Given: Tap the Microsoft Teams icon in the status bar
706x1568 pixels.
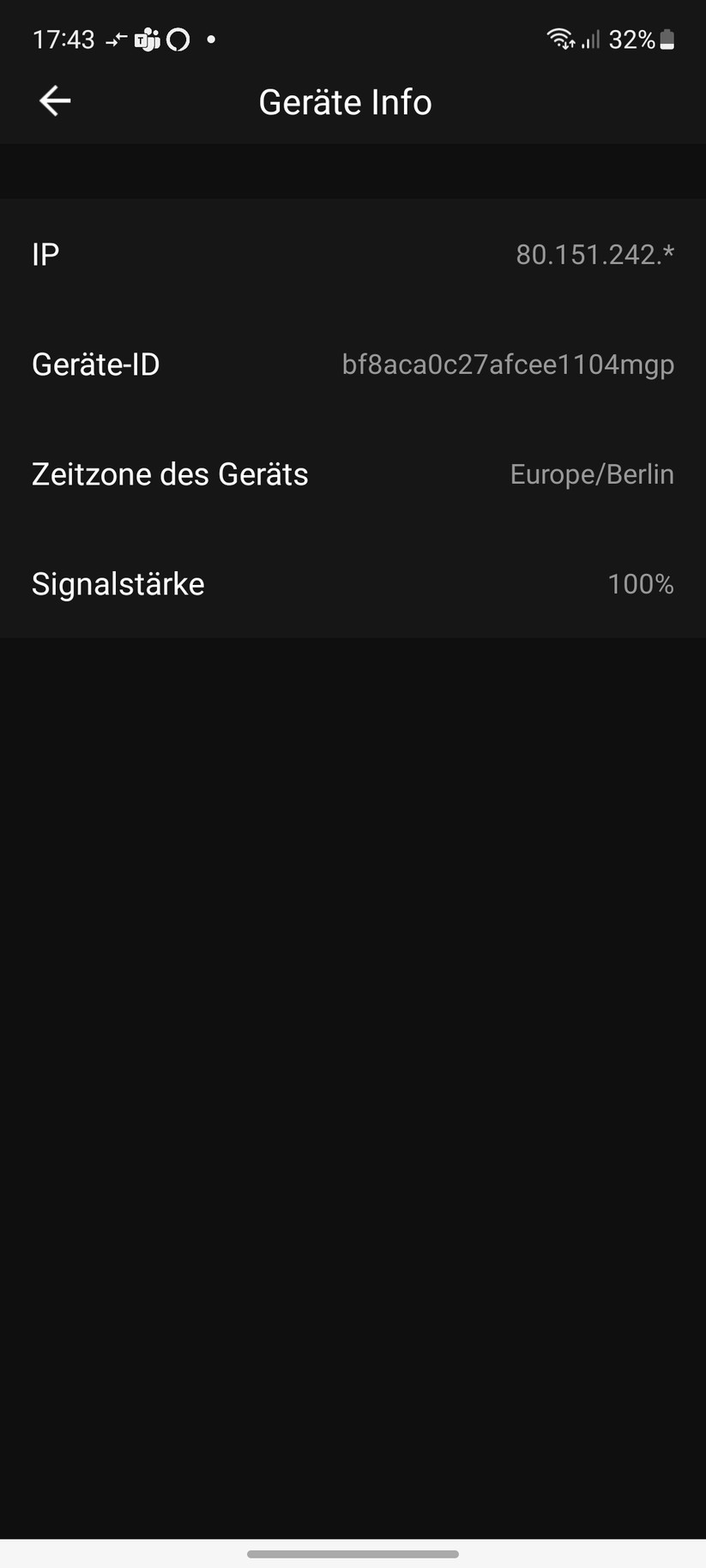Looking at the screenshot, I should click(146, 39).
